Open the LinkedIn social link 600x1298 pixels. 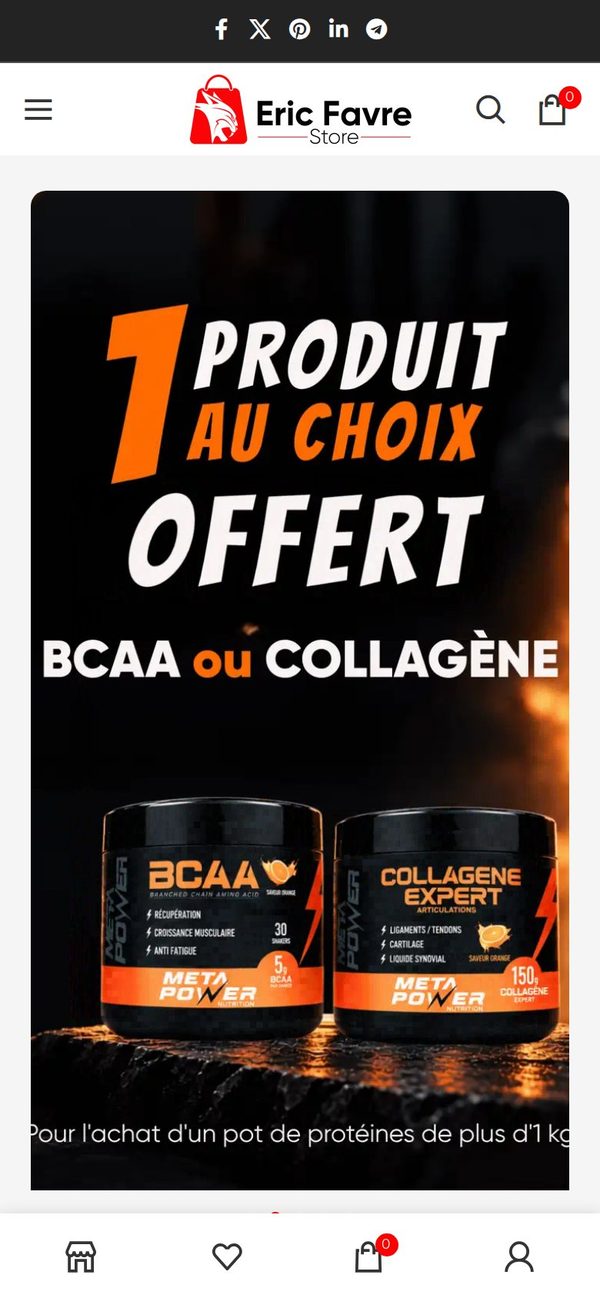tap(339, 29)
